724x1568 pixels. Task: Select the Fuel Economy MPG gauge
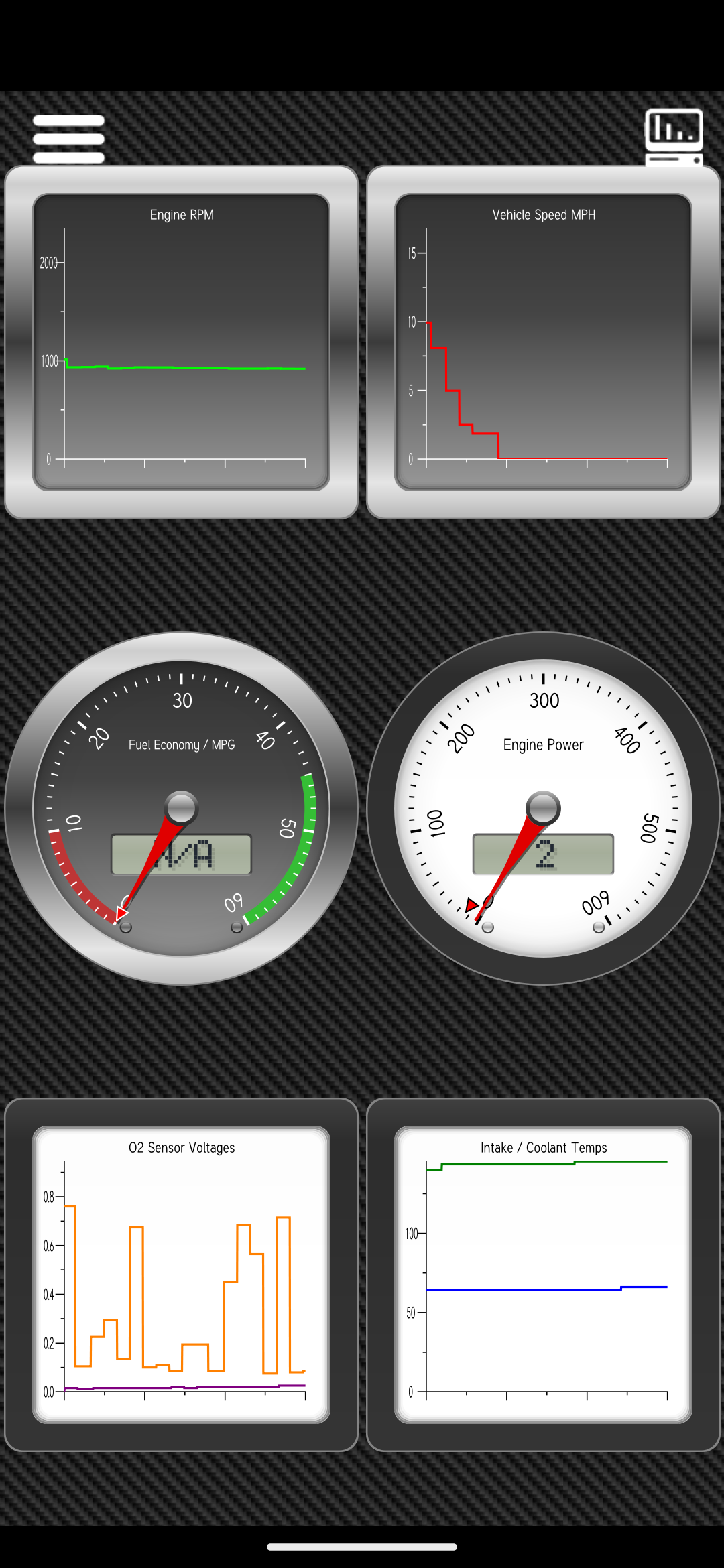(x=181, y=807)
